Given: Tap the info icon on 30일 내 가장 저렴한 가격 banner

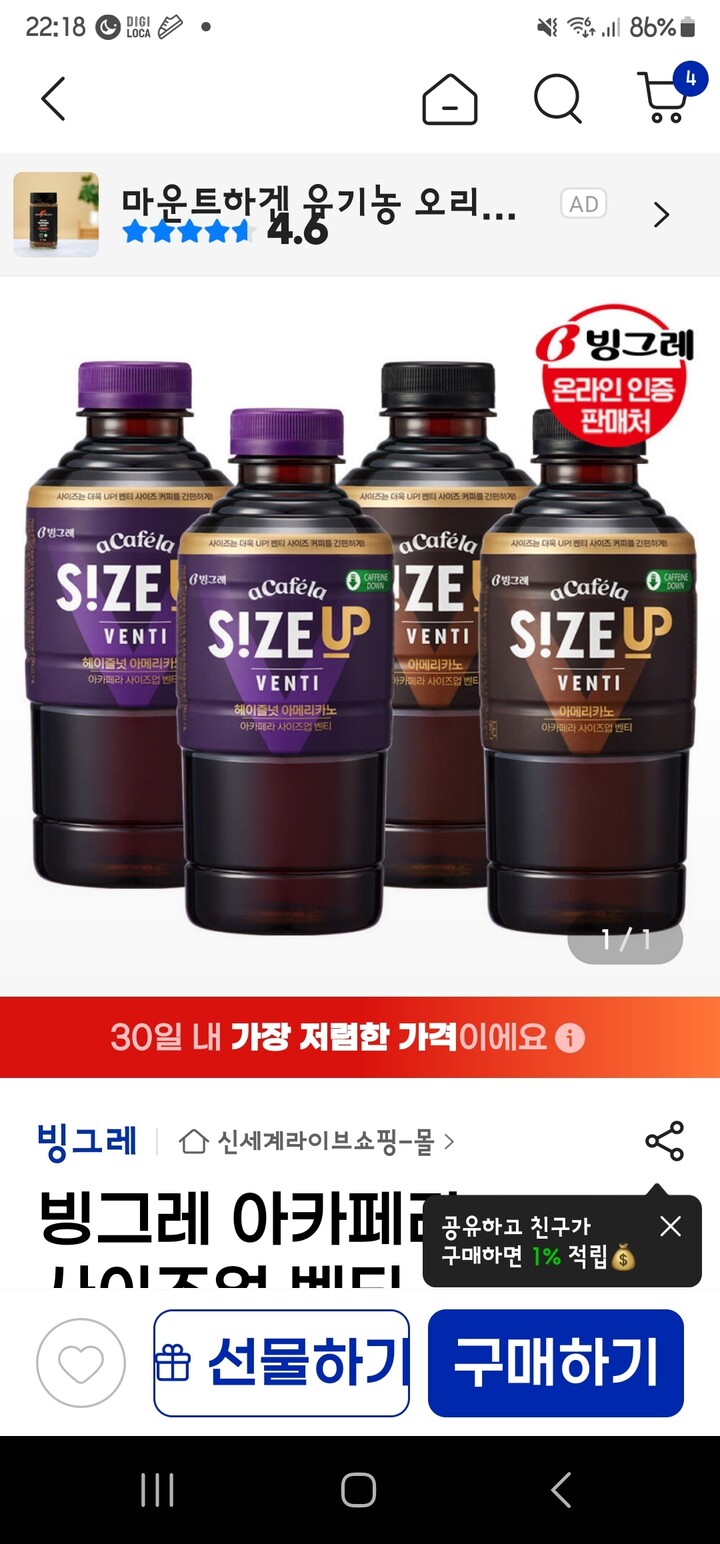Looking at the screenshot, I should [x=569, y=1038].
